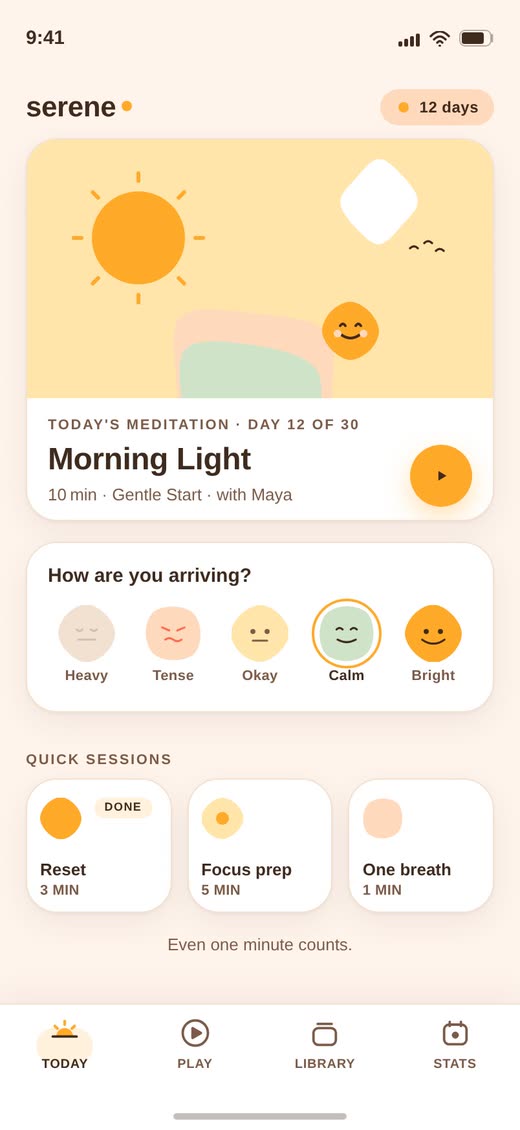
Task: Choose the Tense mood face
Action: click(173, 644)
